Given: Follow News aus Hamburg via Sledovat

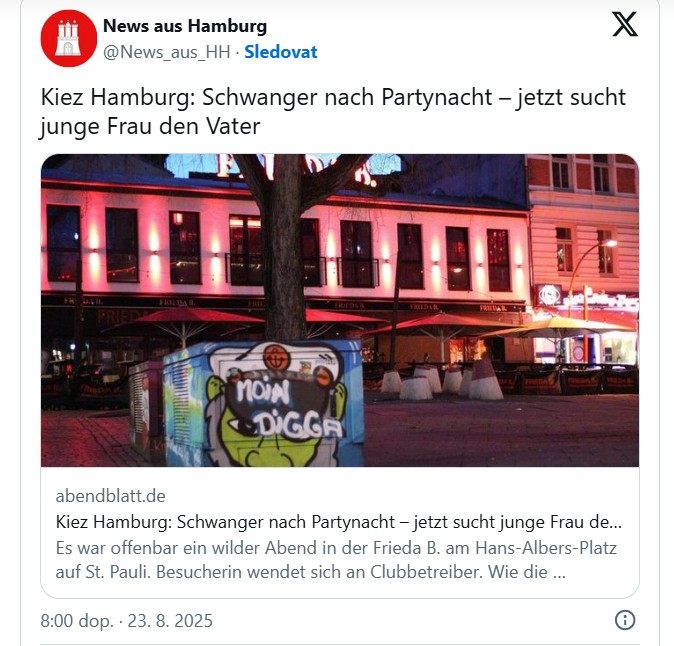Looking at the screenshot, I should coord(281,51).
